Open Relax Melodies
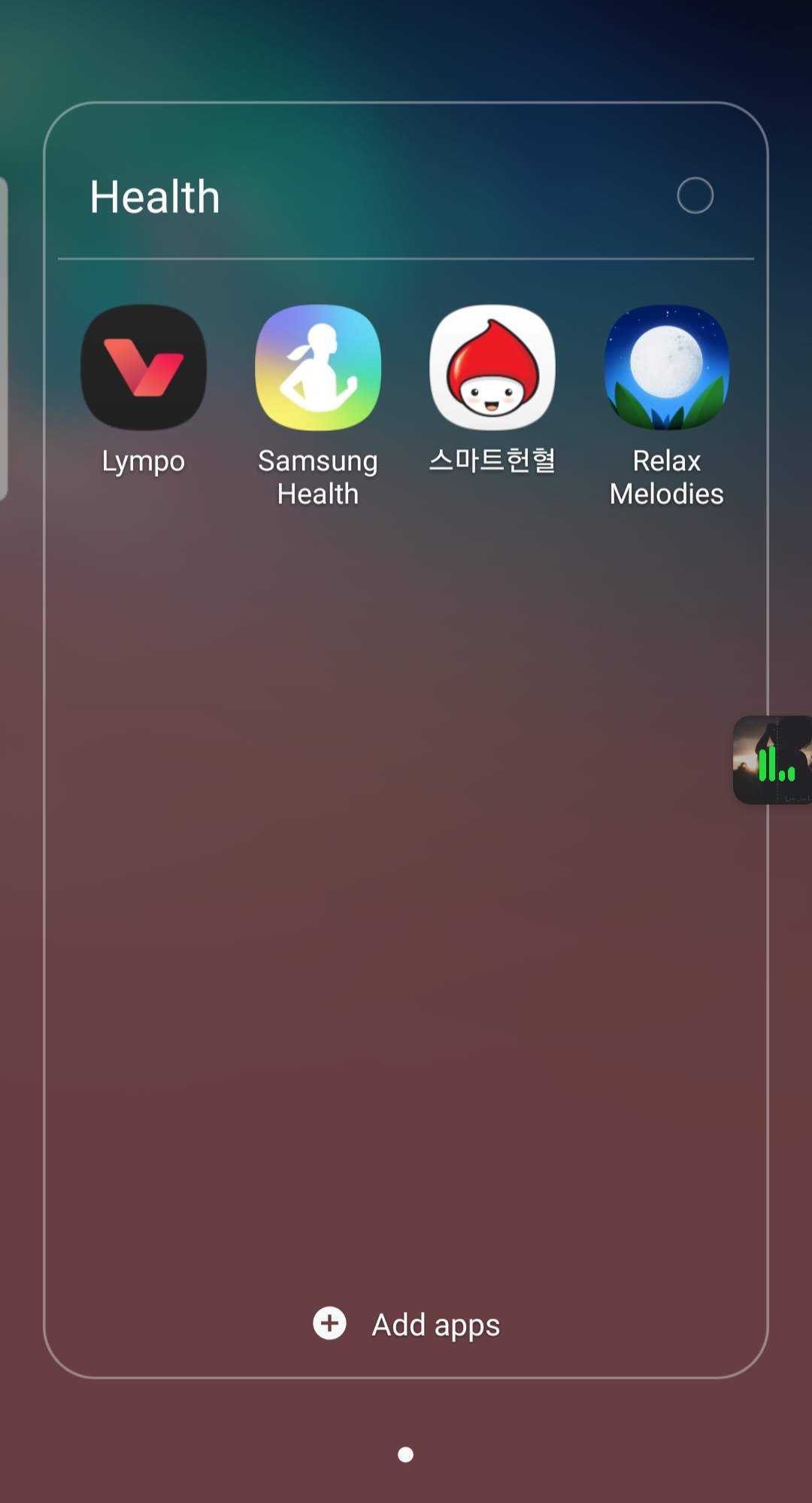Viewport: 812px width, 1503px height. (x=666, y=367)
